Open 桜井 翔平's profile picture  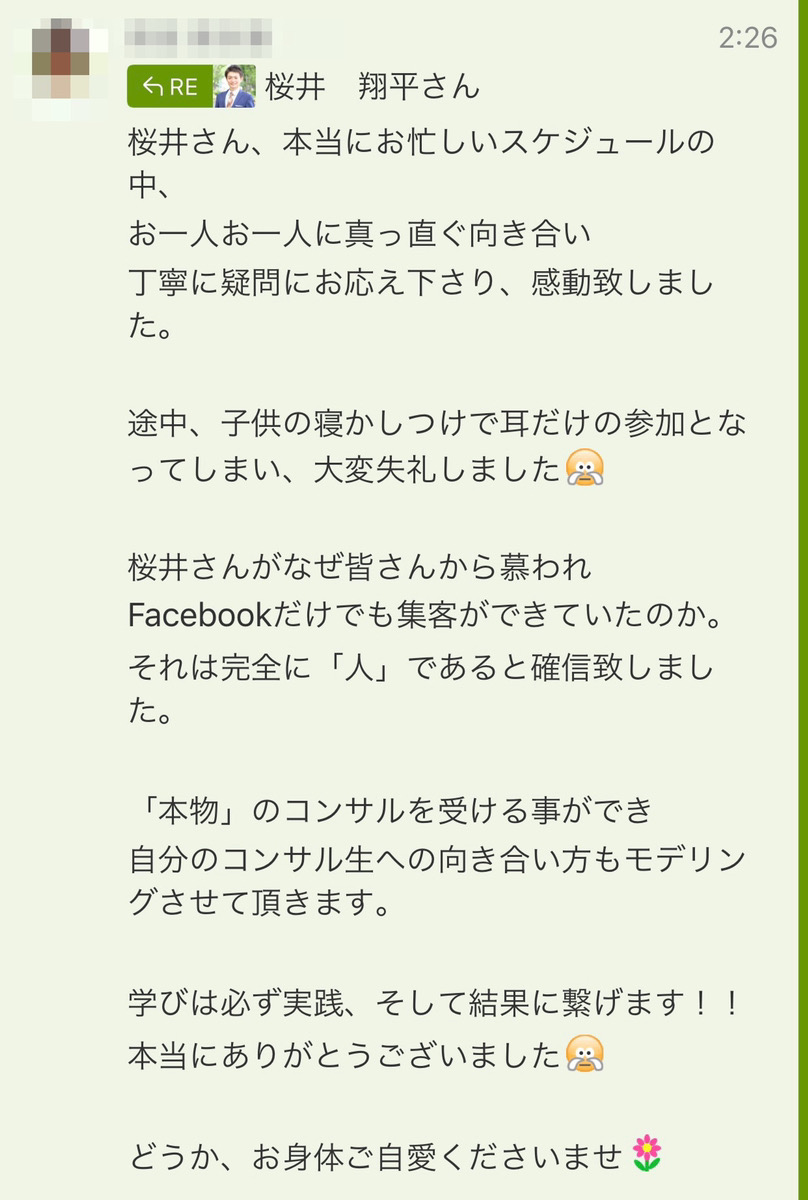(x=235, y=87)
